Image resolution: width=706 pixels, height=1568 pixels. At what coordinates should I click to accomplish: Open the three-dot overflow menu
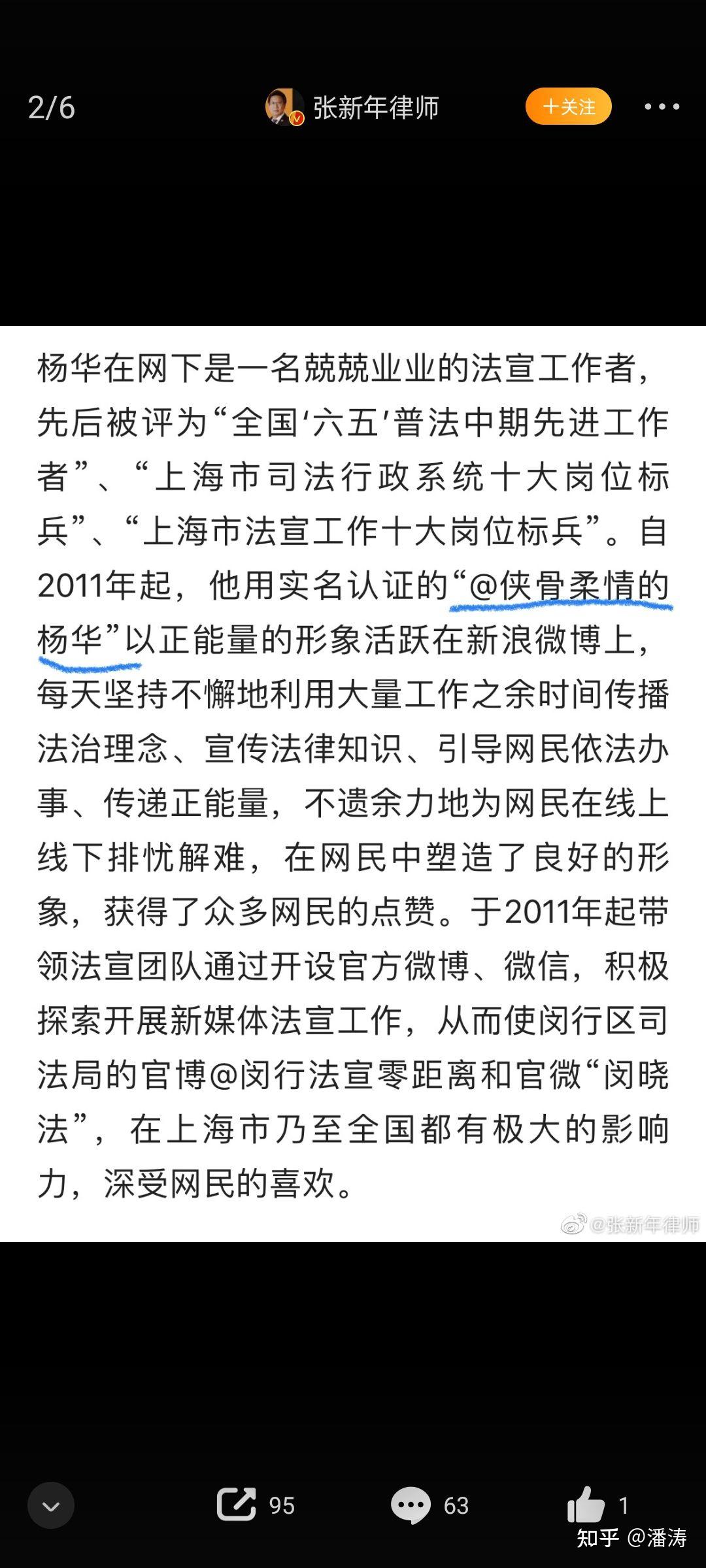(662, 106)
